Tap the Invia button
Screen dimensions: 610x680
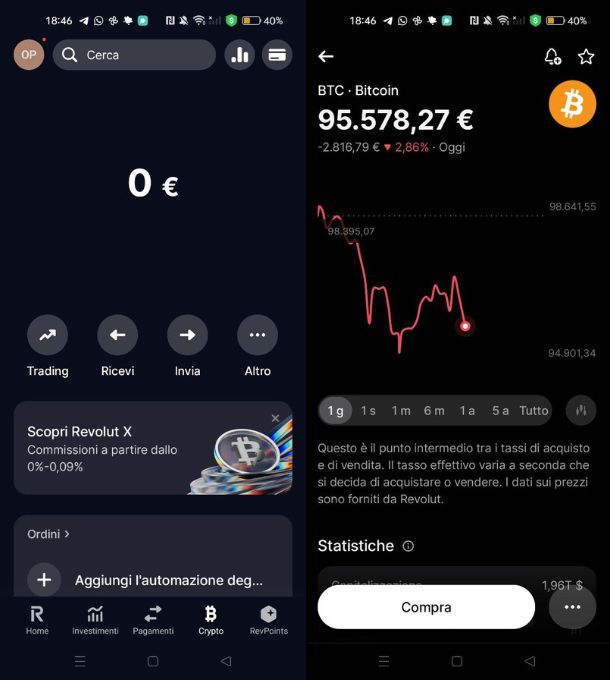(x=187, y=336)
